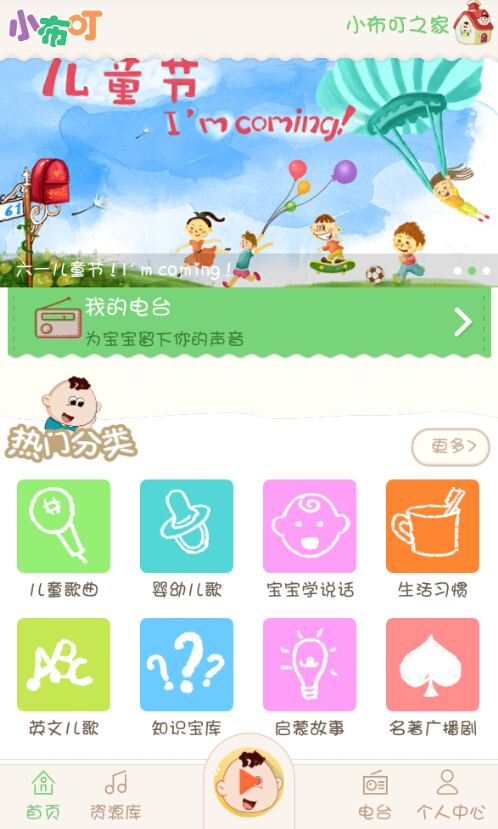This screenshot has height=829, width=498.
Task: Go to the 资源库 tab
Action: coord(116,795)
